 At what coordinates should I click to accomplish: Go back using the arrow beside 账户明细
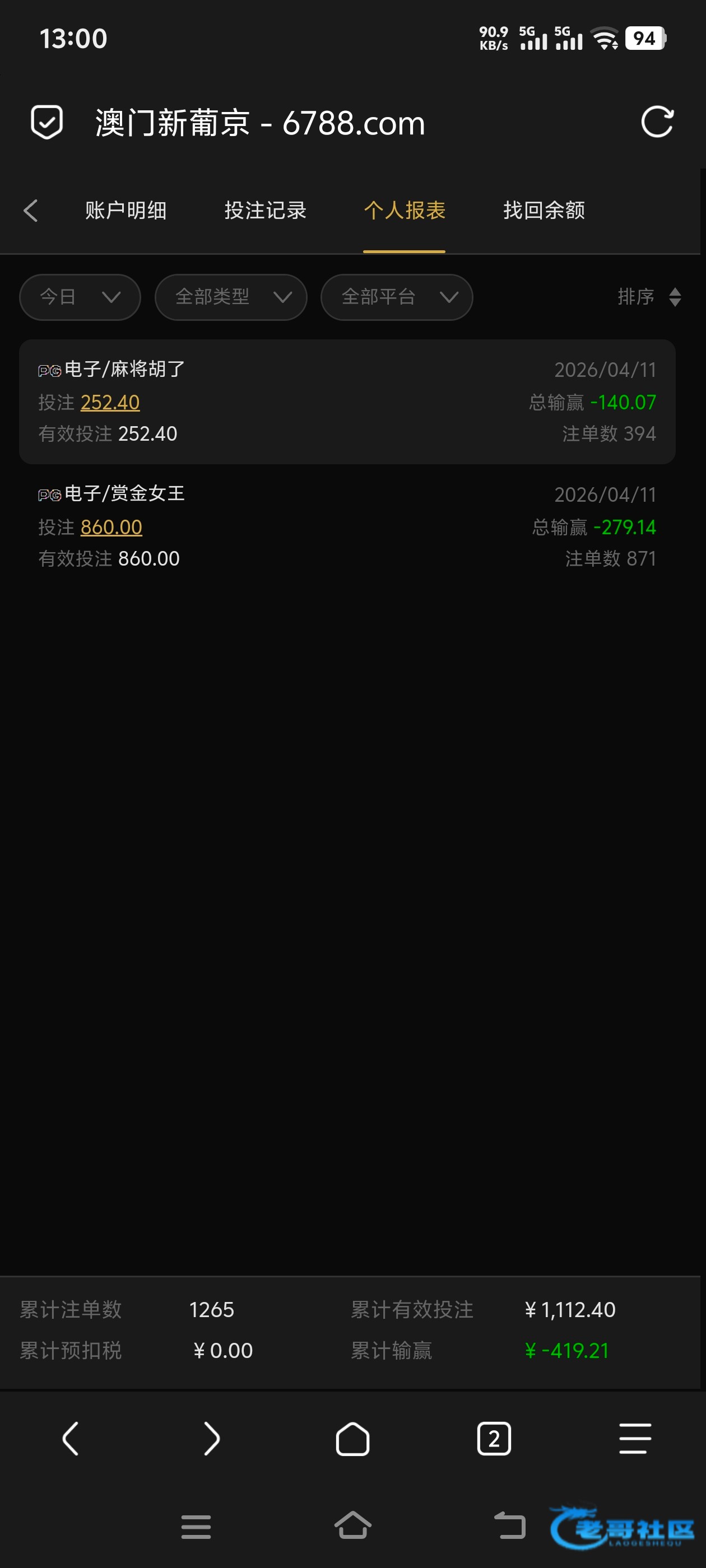coord(31,211)
